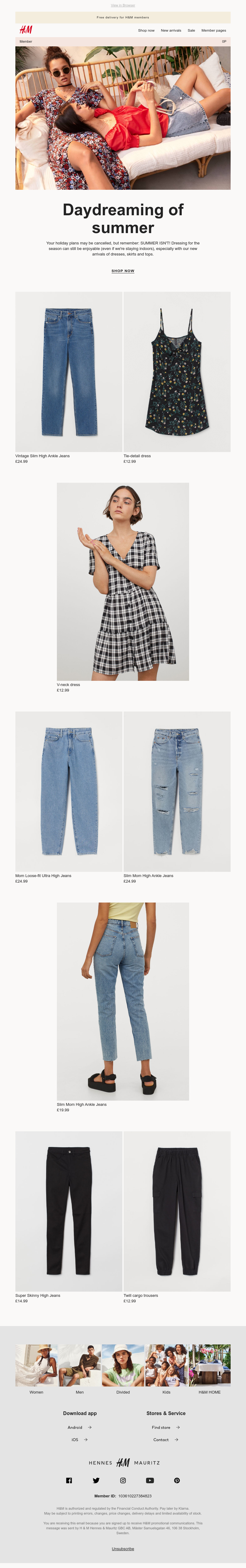View the Super Skinny High Jeans
246x1568 pixels.
pyautogui.click(x=69, y=1211)
